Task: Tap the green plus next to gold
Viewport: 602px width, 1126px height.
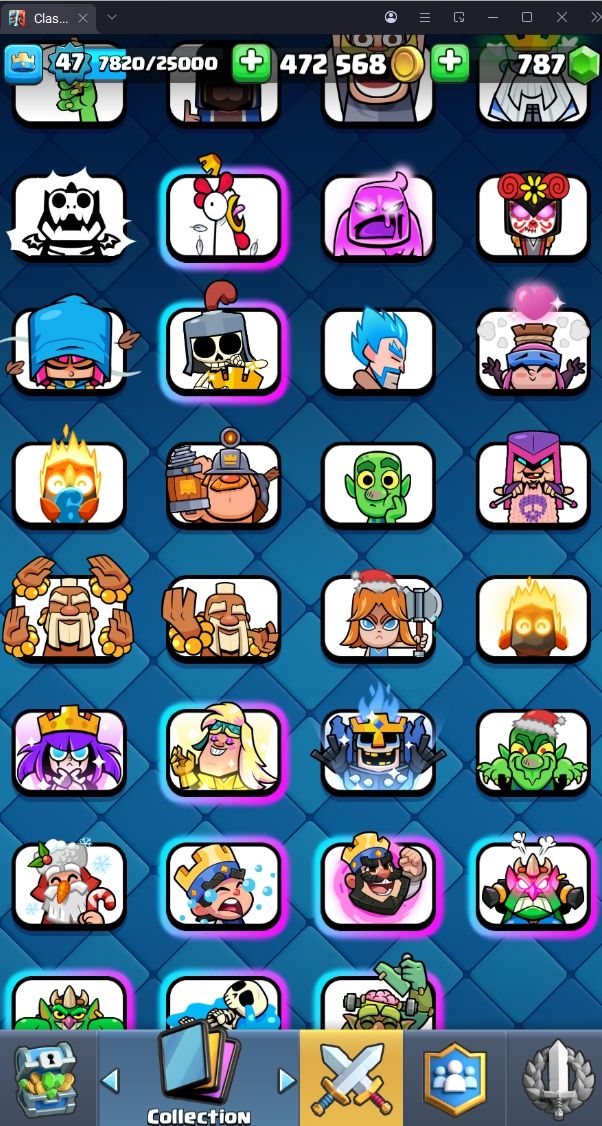Action: [251, 64]
